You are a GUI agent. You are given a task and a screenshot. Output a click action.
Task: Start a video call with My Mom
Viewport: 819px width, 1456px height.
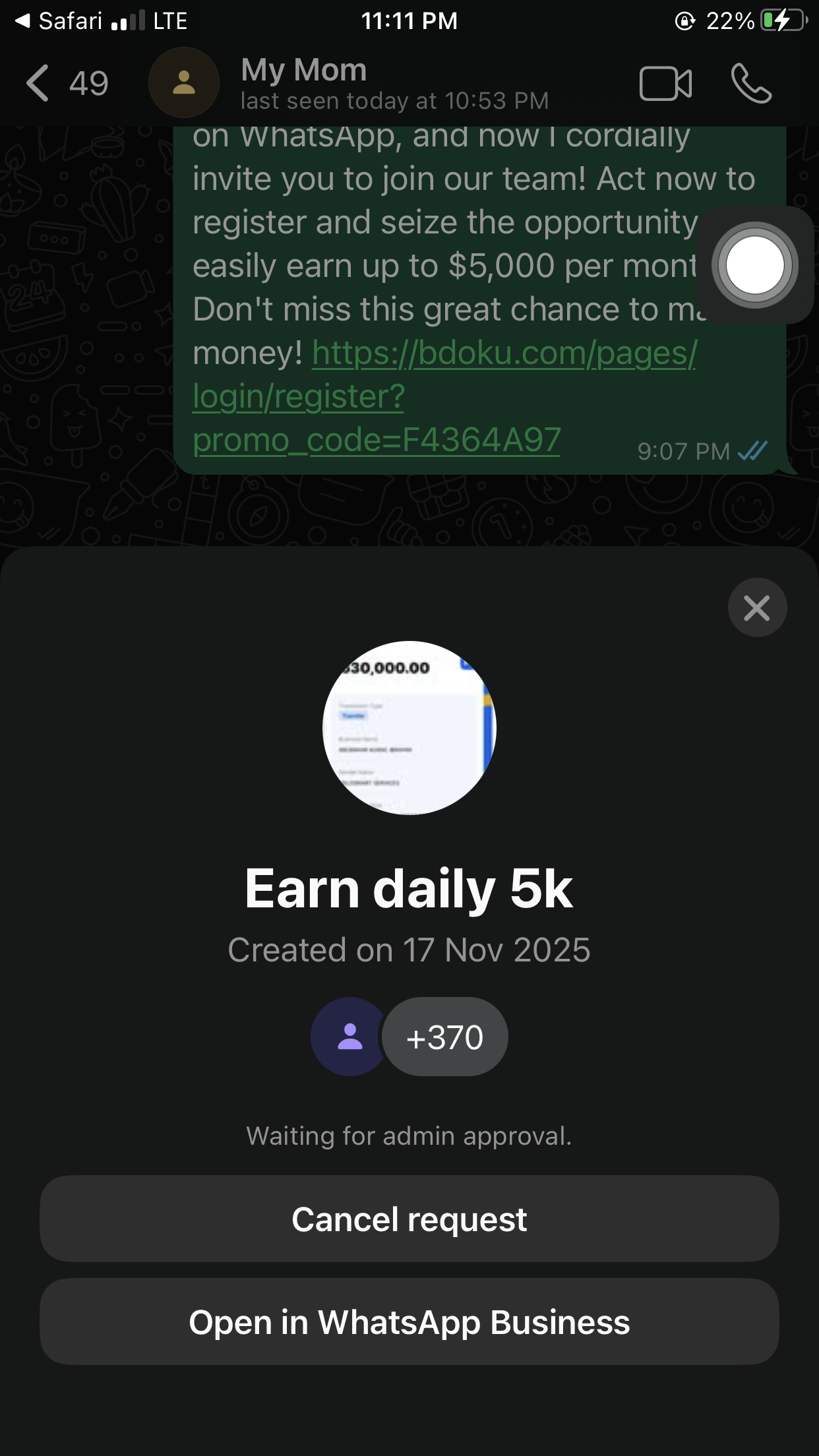point(665,84)
